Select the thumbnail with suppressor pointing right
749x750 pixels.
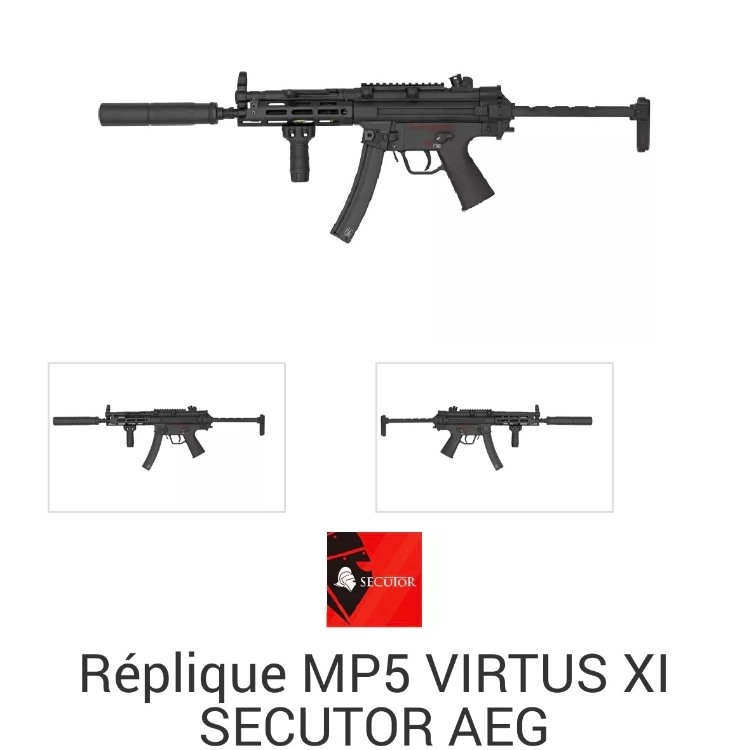494,437
